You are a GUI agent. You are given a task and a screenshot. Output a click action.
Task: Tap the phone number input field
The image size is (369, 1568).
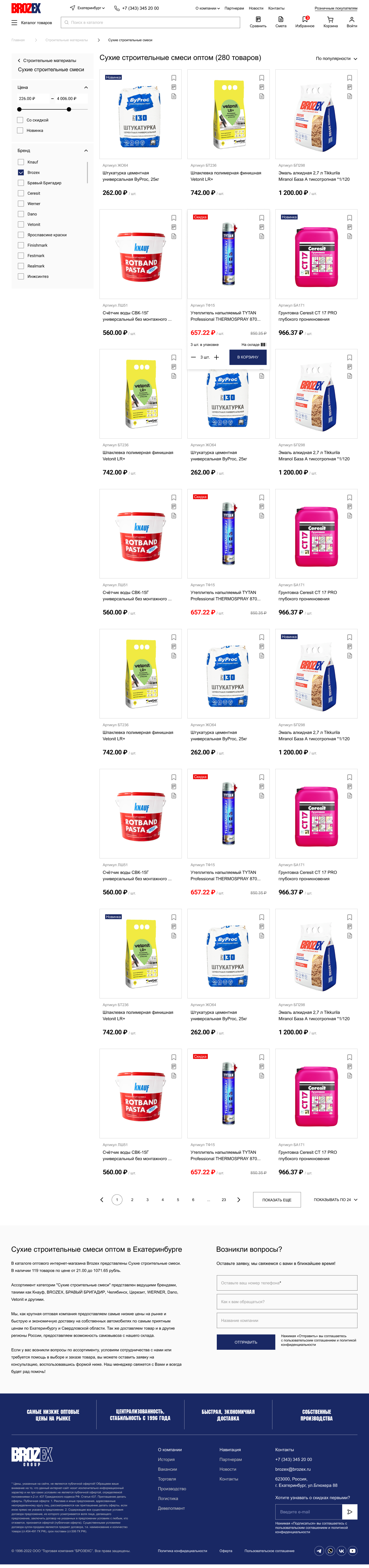click(287, 1283)
